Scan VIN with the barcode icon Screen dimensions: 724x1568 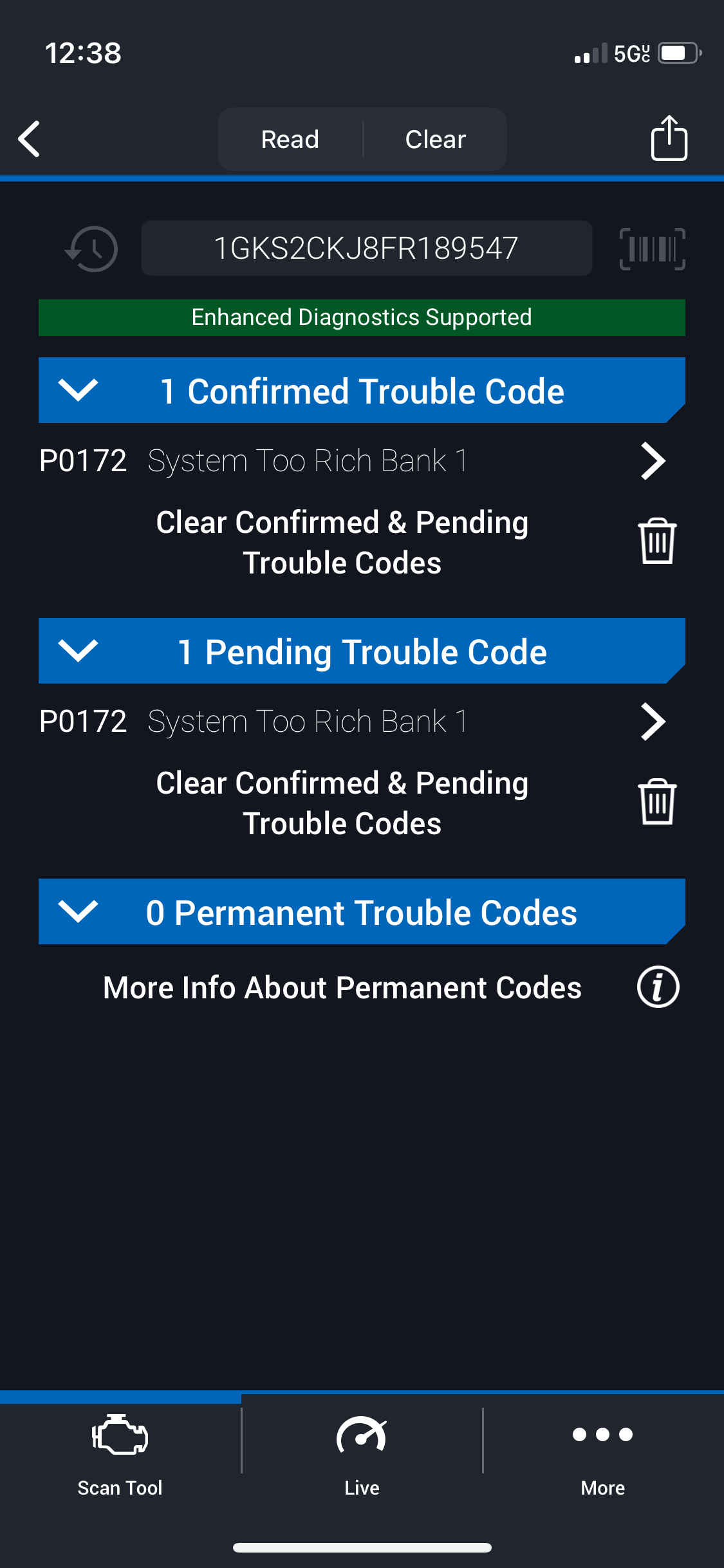click(x=652, y=248)
